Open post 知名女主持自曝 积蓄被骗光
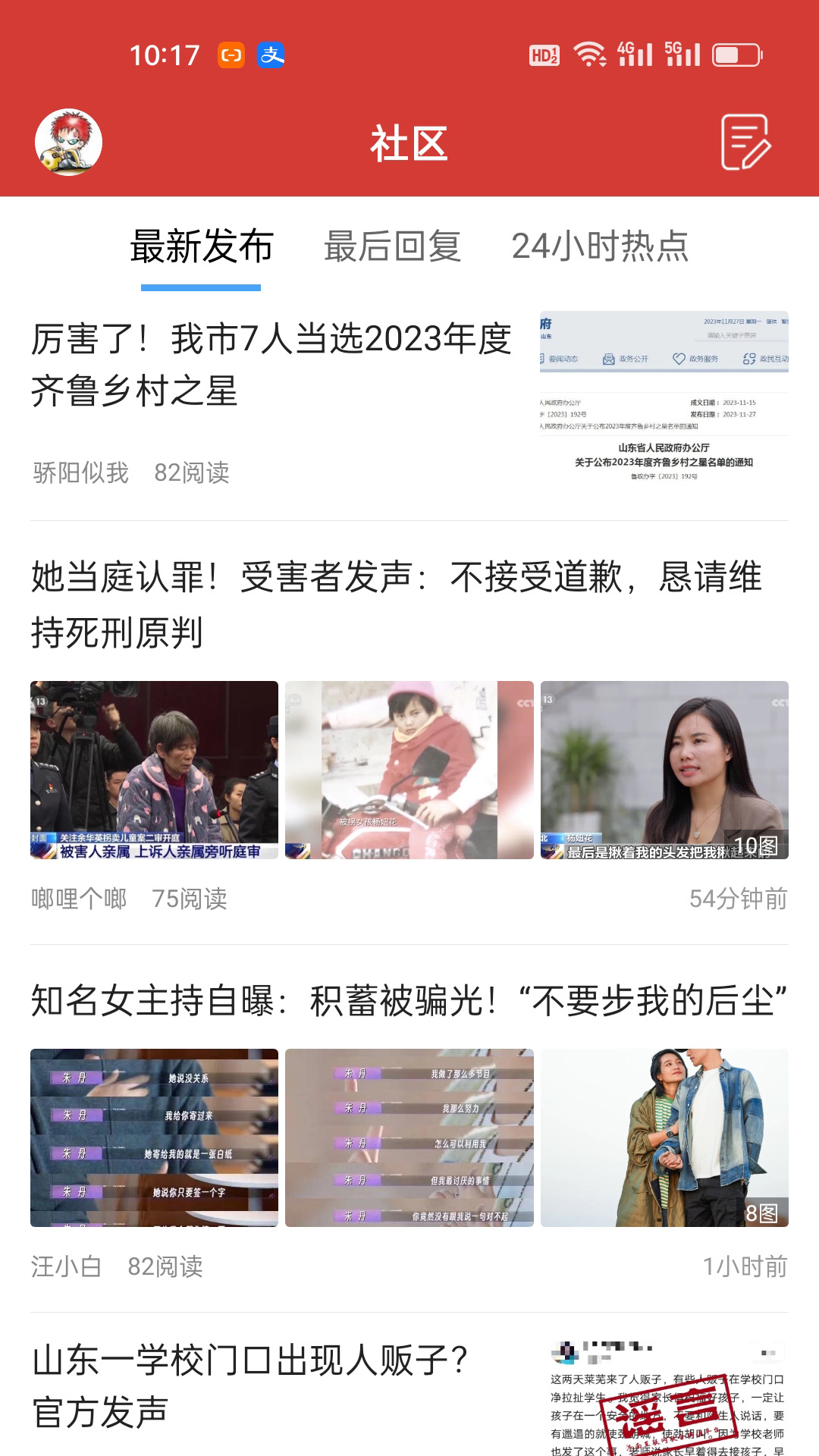The height and width of the screenshot is (1456, 819). (x=409, y=1001)
